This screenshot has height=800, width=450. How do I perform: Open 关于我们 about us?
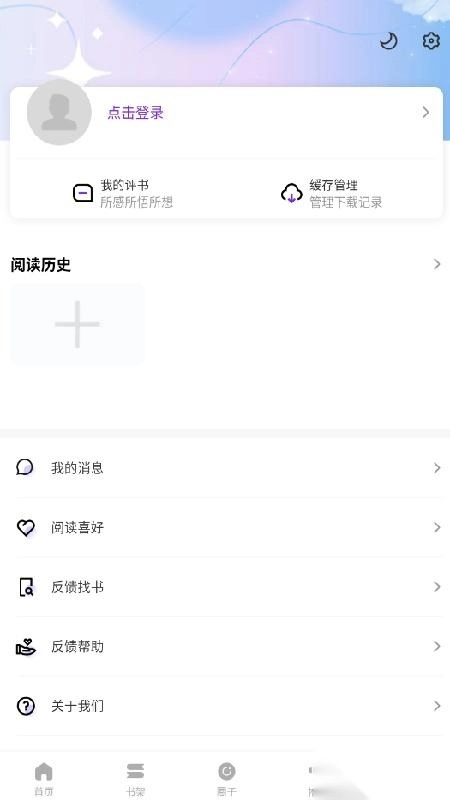pos(225,706)
